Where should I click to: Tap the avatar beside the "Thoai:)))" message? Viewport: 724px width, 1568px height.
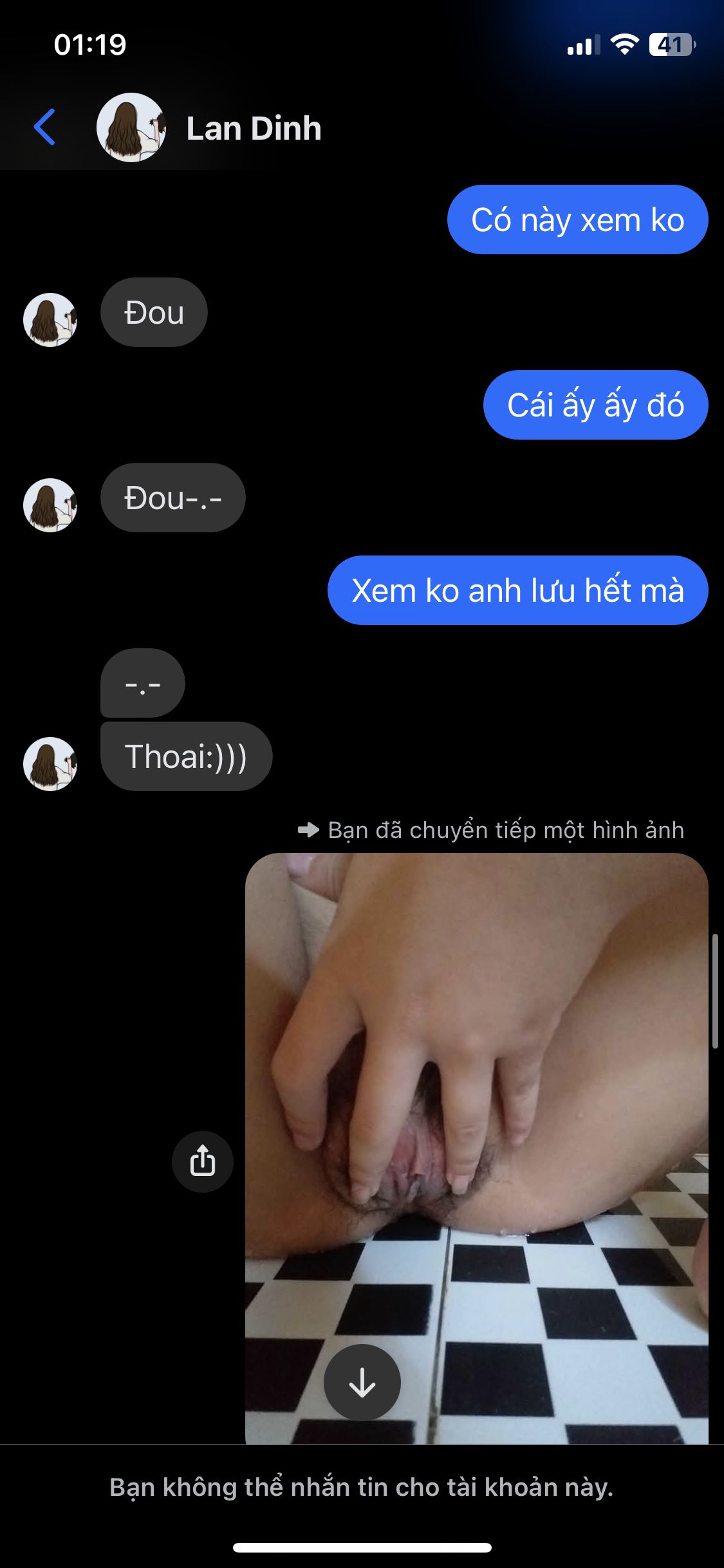(x=50, y=763)
